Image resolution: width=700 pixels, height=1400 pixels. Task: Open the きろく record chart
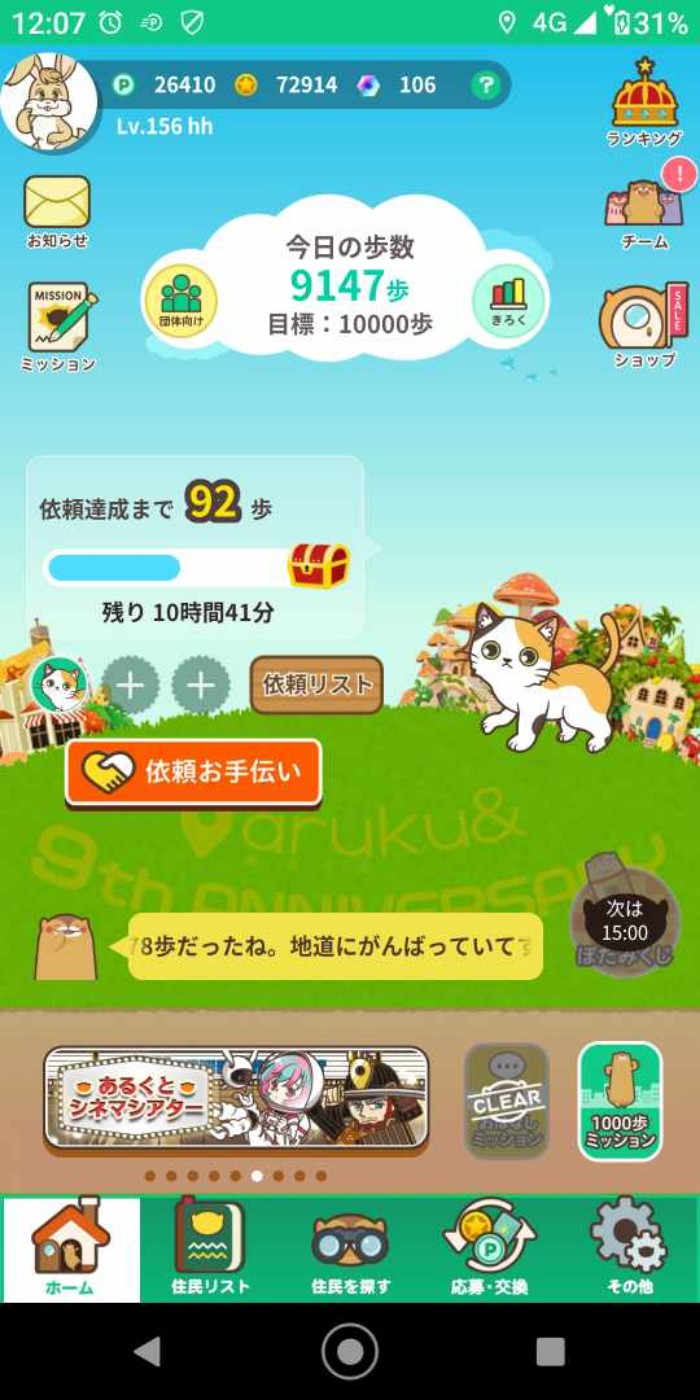(508, 300)
